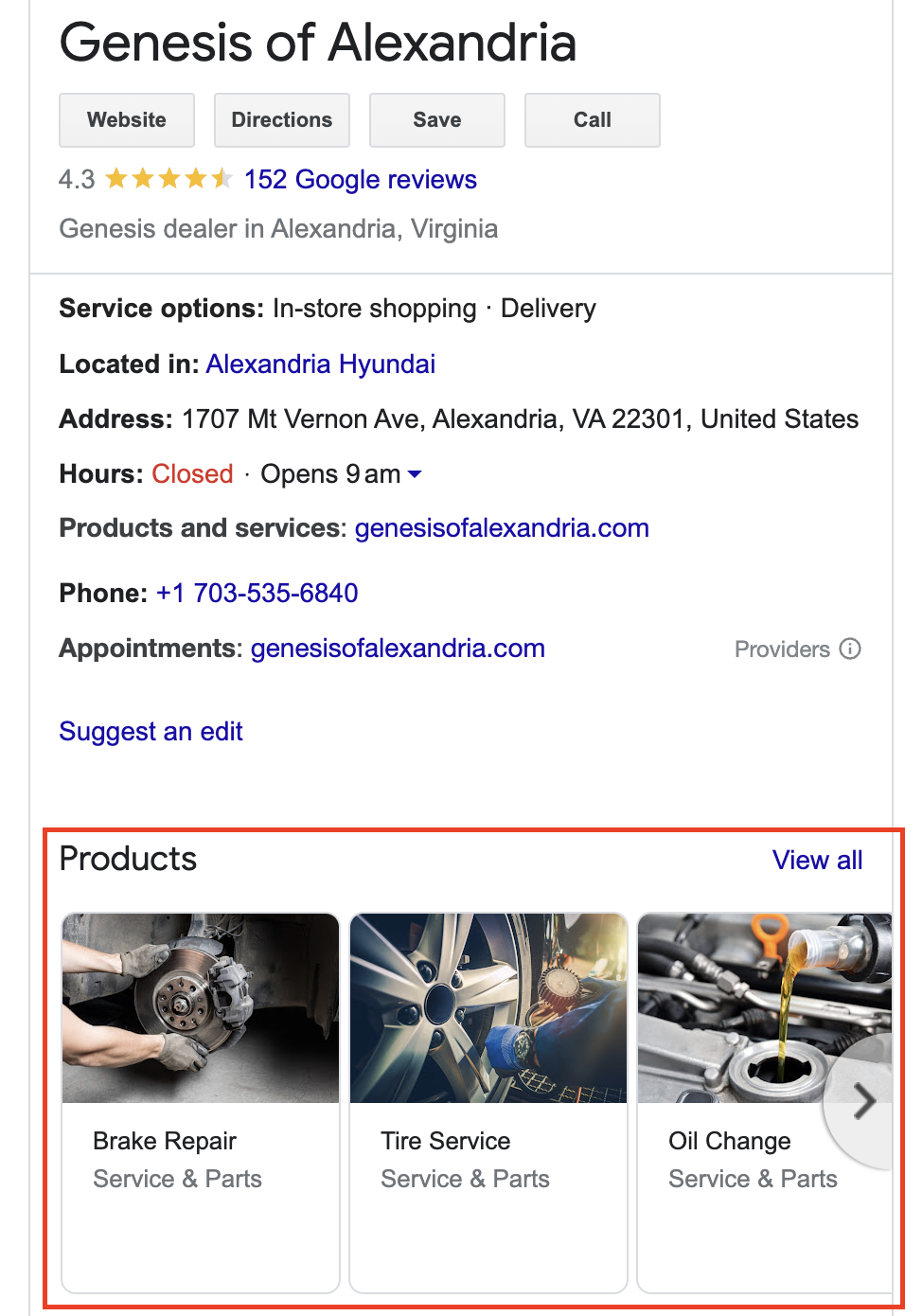The width and height of the screenshot is (922, 1316).
Task: Open the Appointments website link
Action: click(398, 649)
